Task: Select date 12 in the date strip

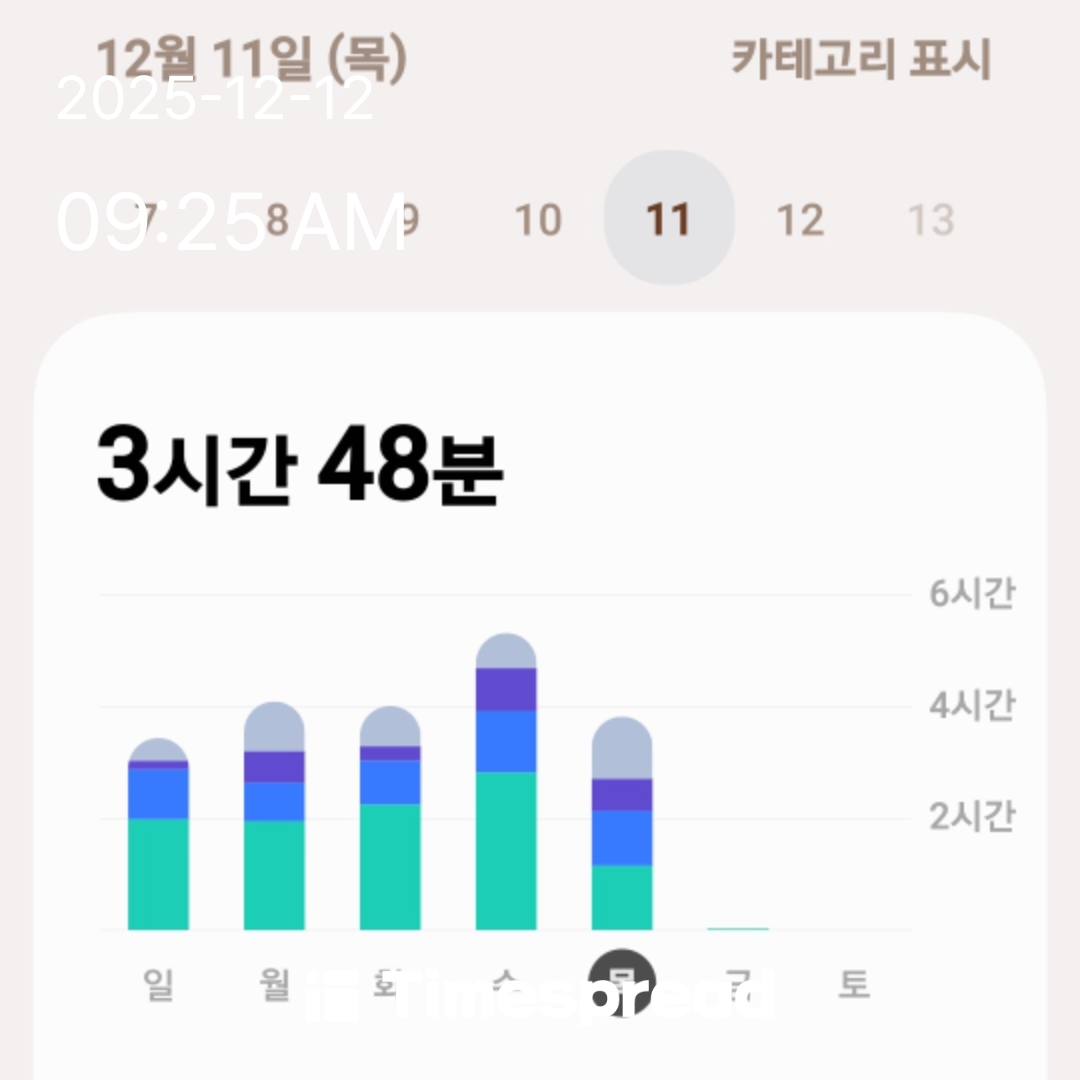Action: coord(800,220)
